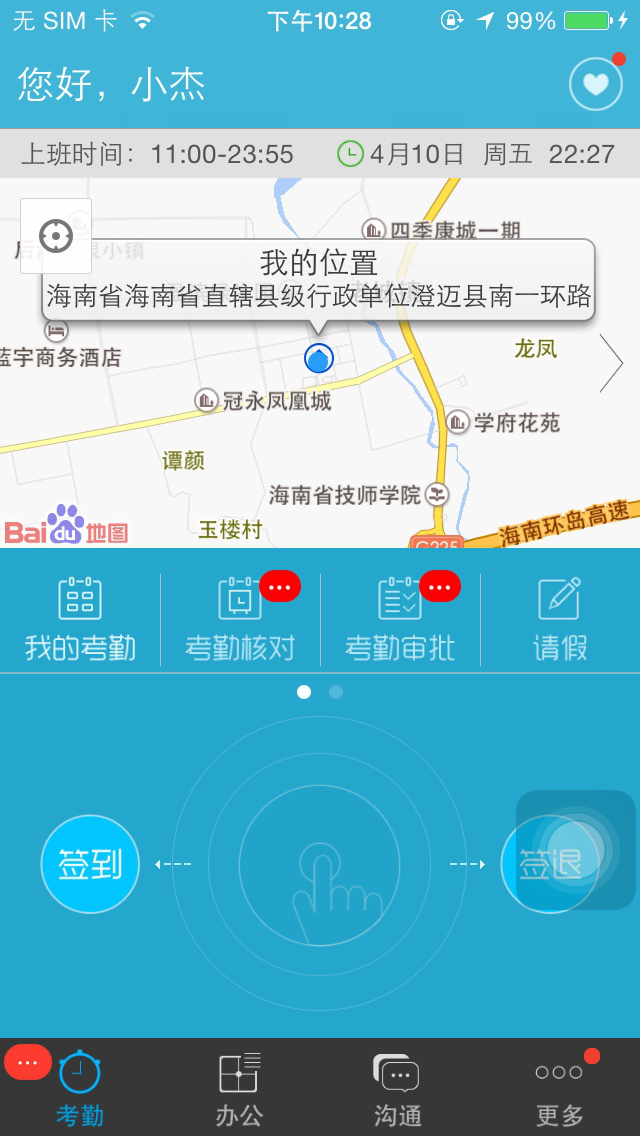Switch to the 办公 tab
This screenshot has width=640, height=1136.
(240, 1088)
